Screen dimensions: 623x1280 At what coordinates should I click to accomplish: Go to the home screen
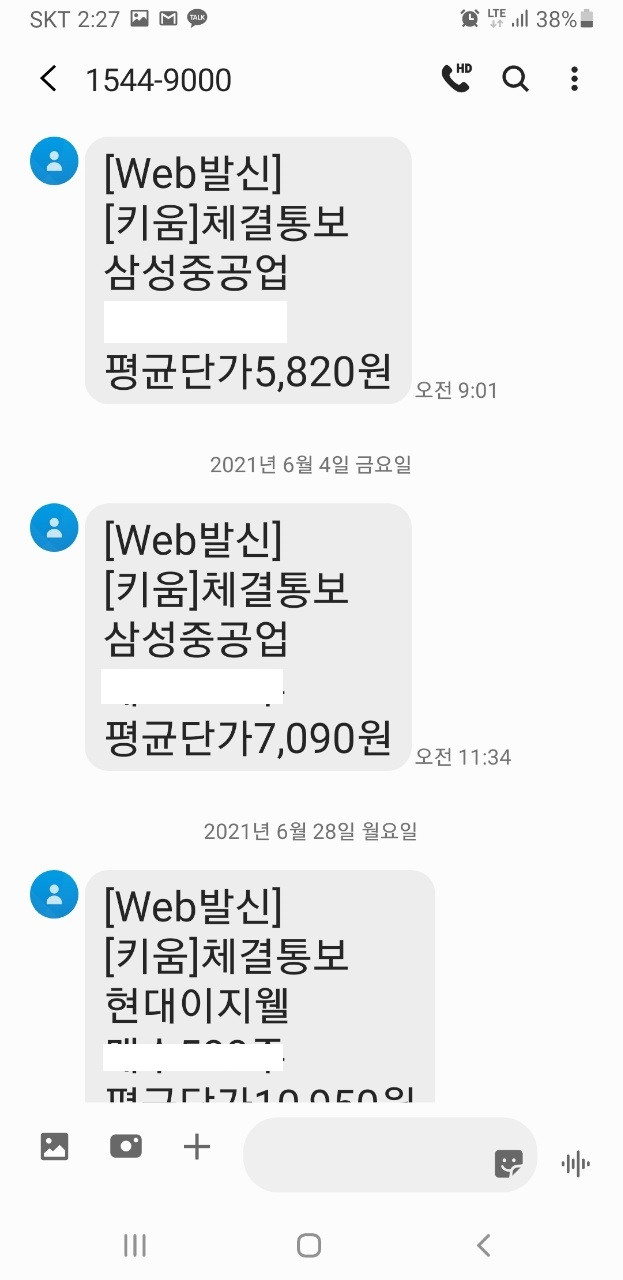click(x=309, y=1245)
